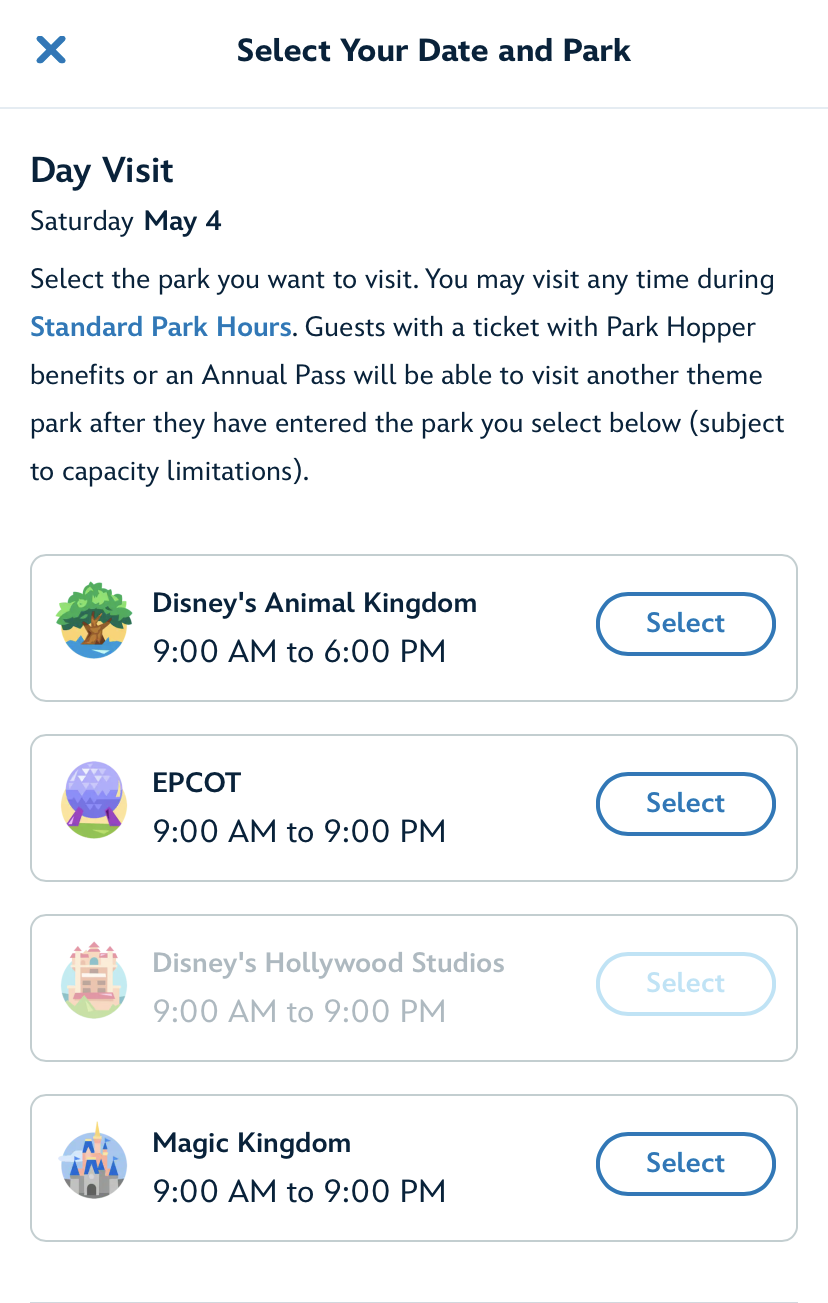Choose EPCOT with its Select button

685,803
